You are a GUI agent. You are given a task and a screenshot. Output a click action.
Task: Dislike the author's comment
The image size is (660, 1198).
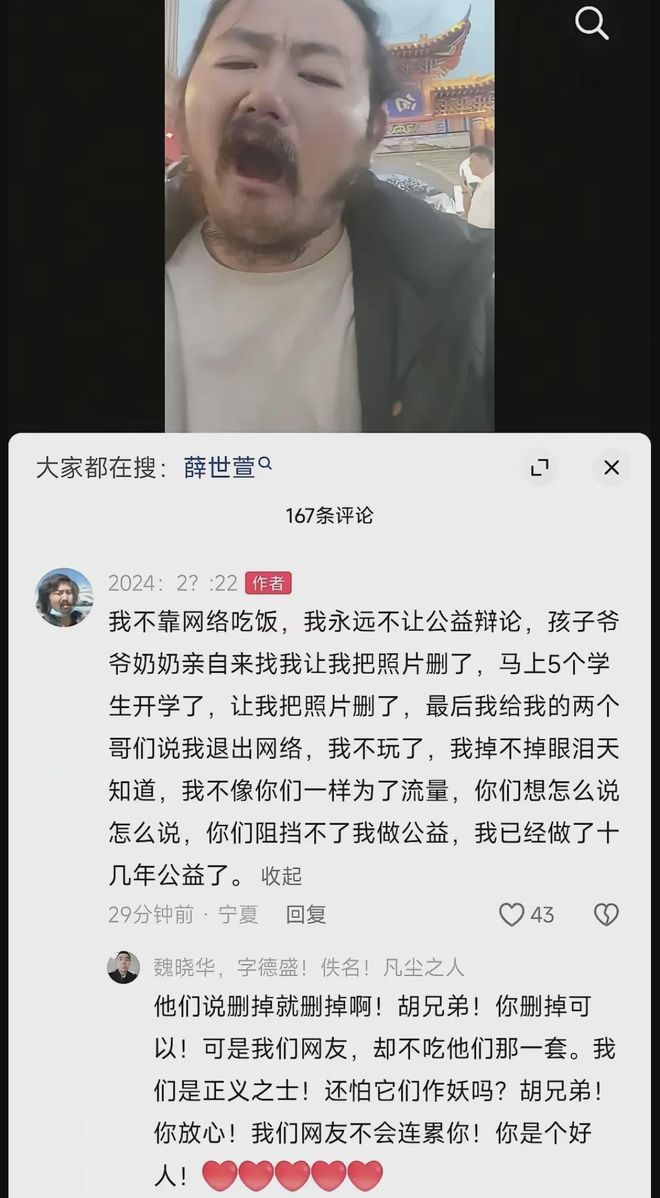pos(605,914)
